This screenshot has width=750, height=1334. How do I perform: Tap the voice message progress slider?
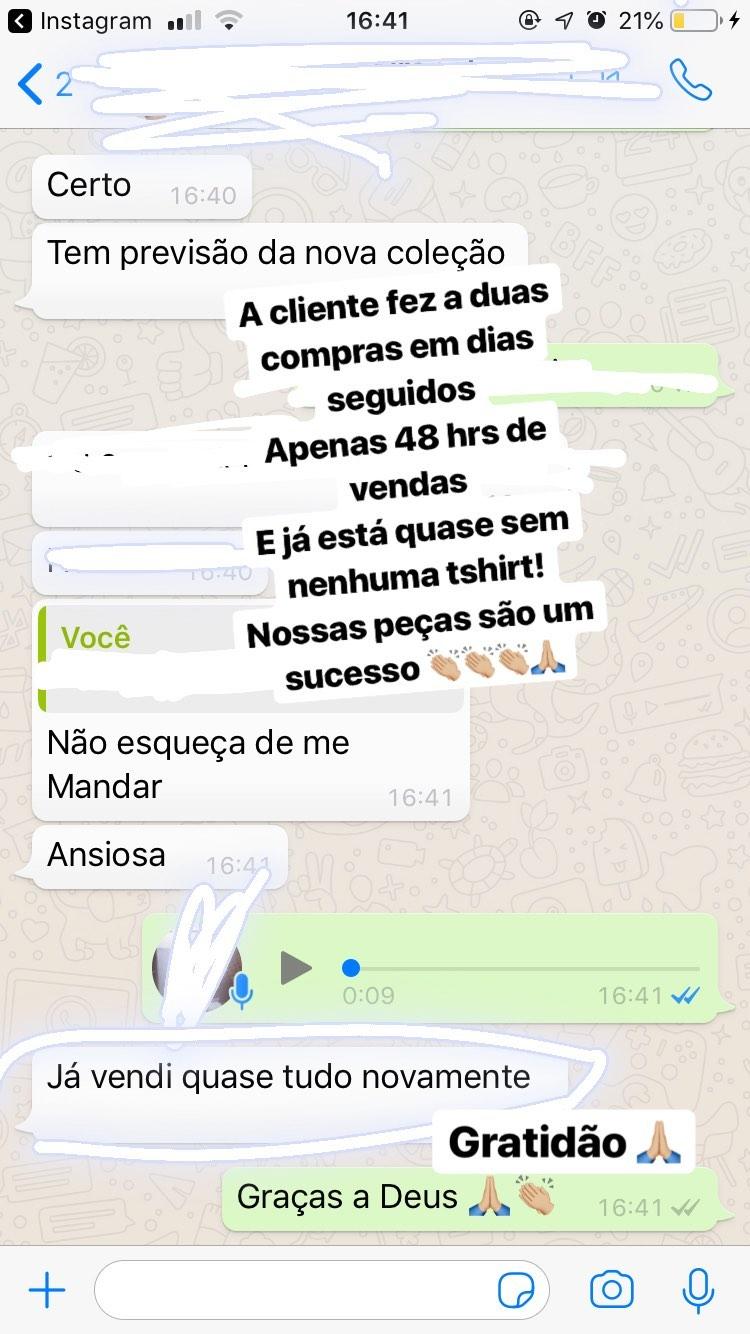520,968
